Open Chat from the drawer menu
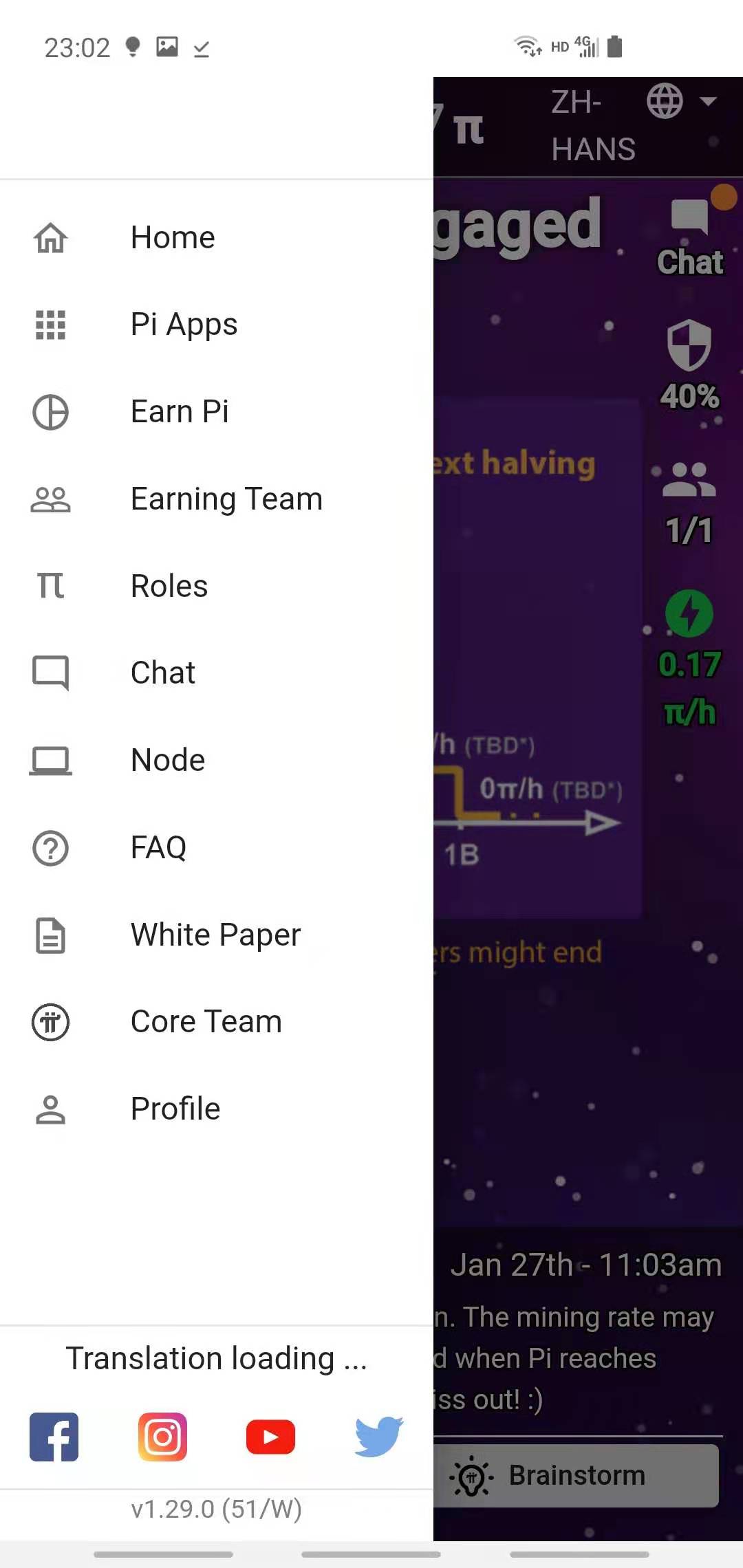The width and height of the screenshot is (743, 1568). pyautogui.click(x=162, y=673)
